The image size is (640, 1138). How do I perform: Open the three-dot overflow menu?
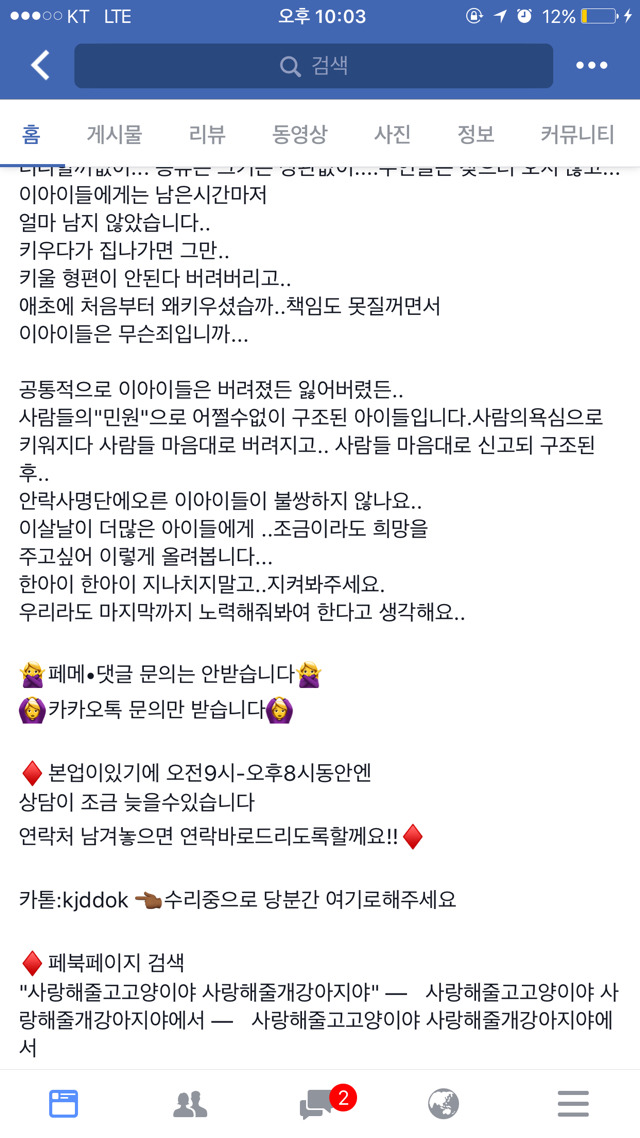coord(591,66)
